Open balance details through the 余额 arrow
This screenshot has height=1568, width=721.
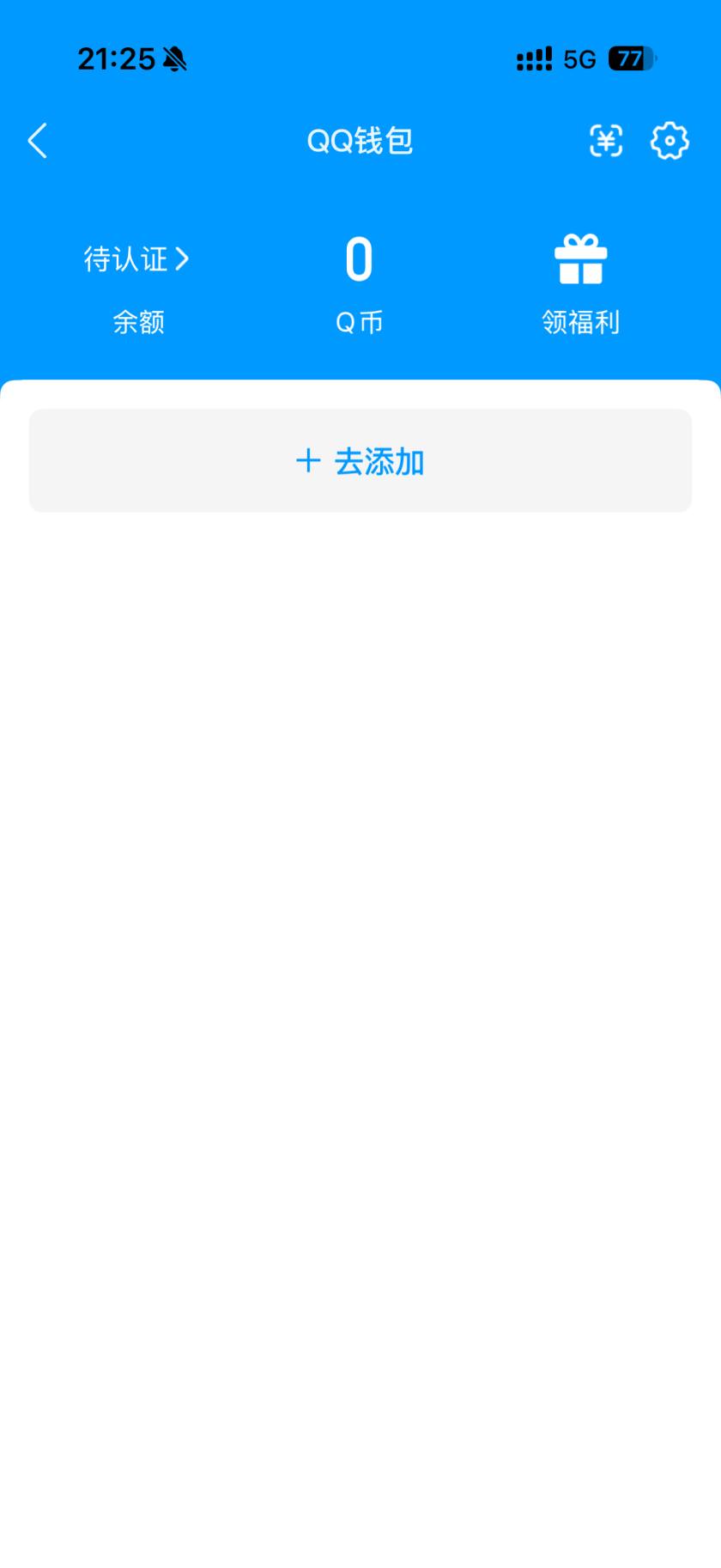pos(183,259)
